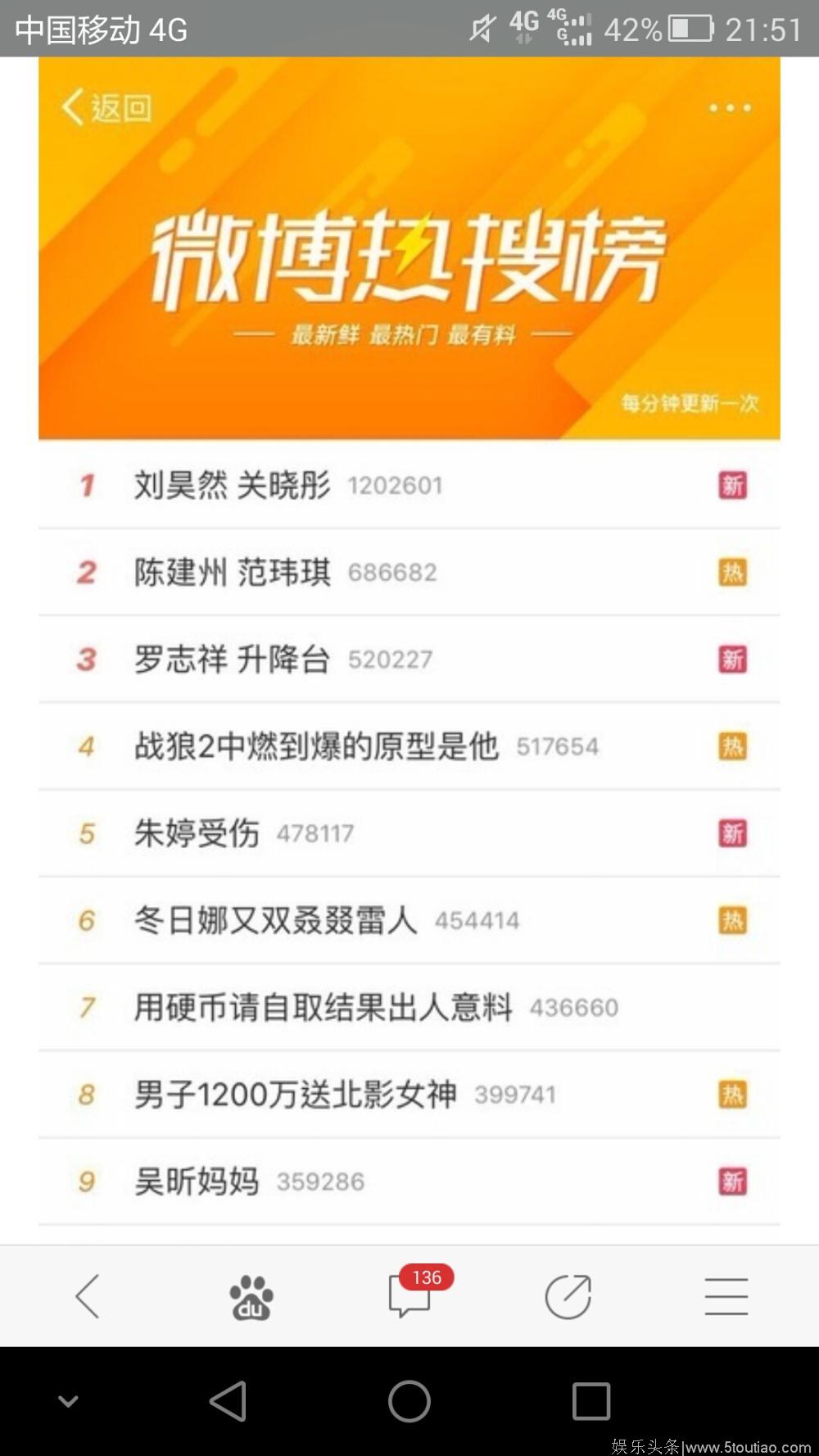Open the Baidu home paw icon

pos(251,1297)
